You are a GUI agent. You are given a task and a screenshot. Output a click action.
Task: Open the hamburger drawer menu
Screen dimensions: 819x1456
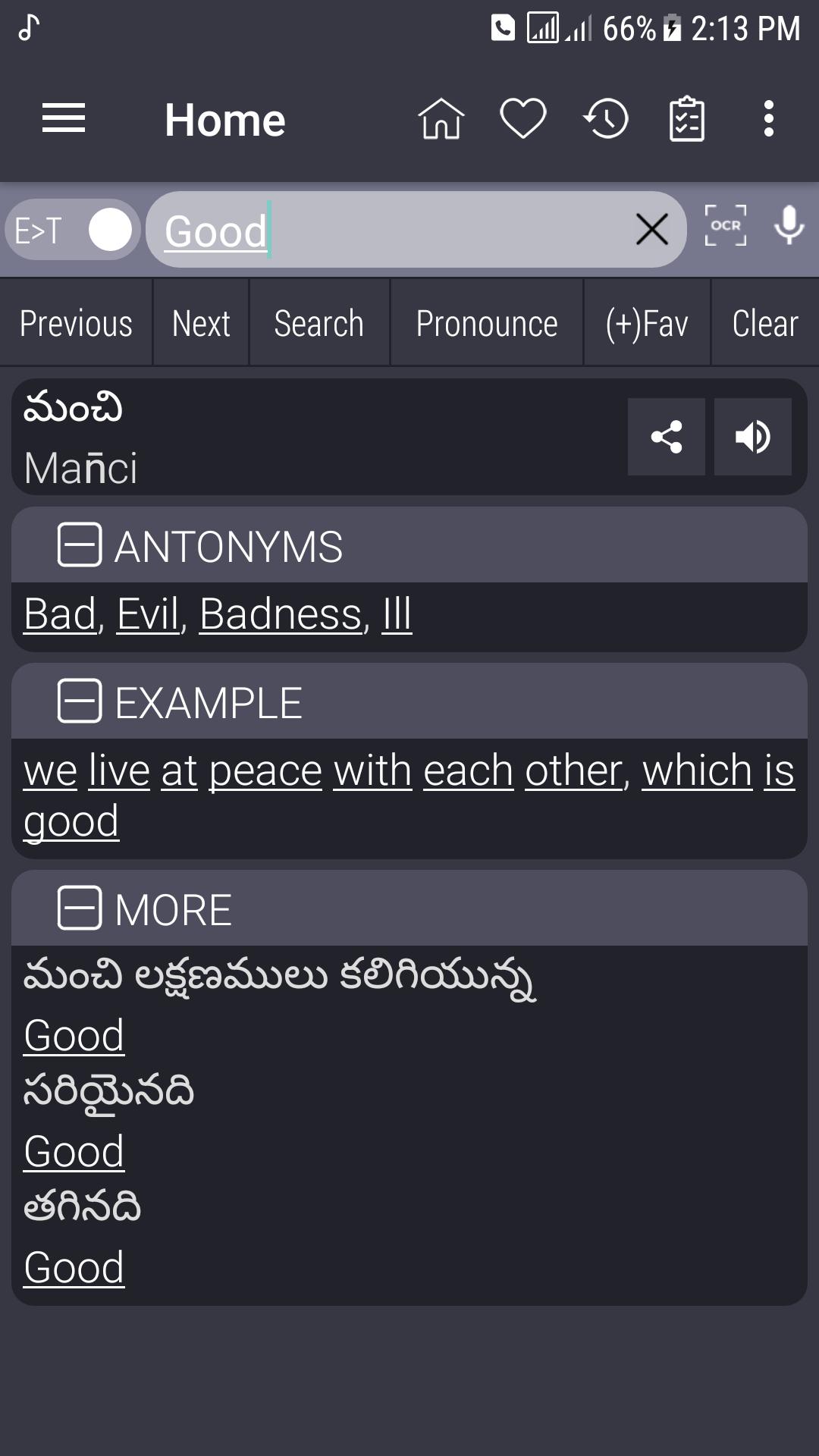coord(64,119)
